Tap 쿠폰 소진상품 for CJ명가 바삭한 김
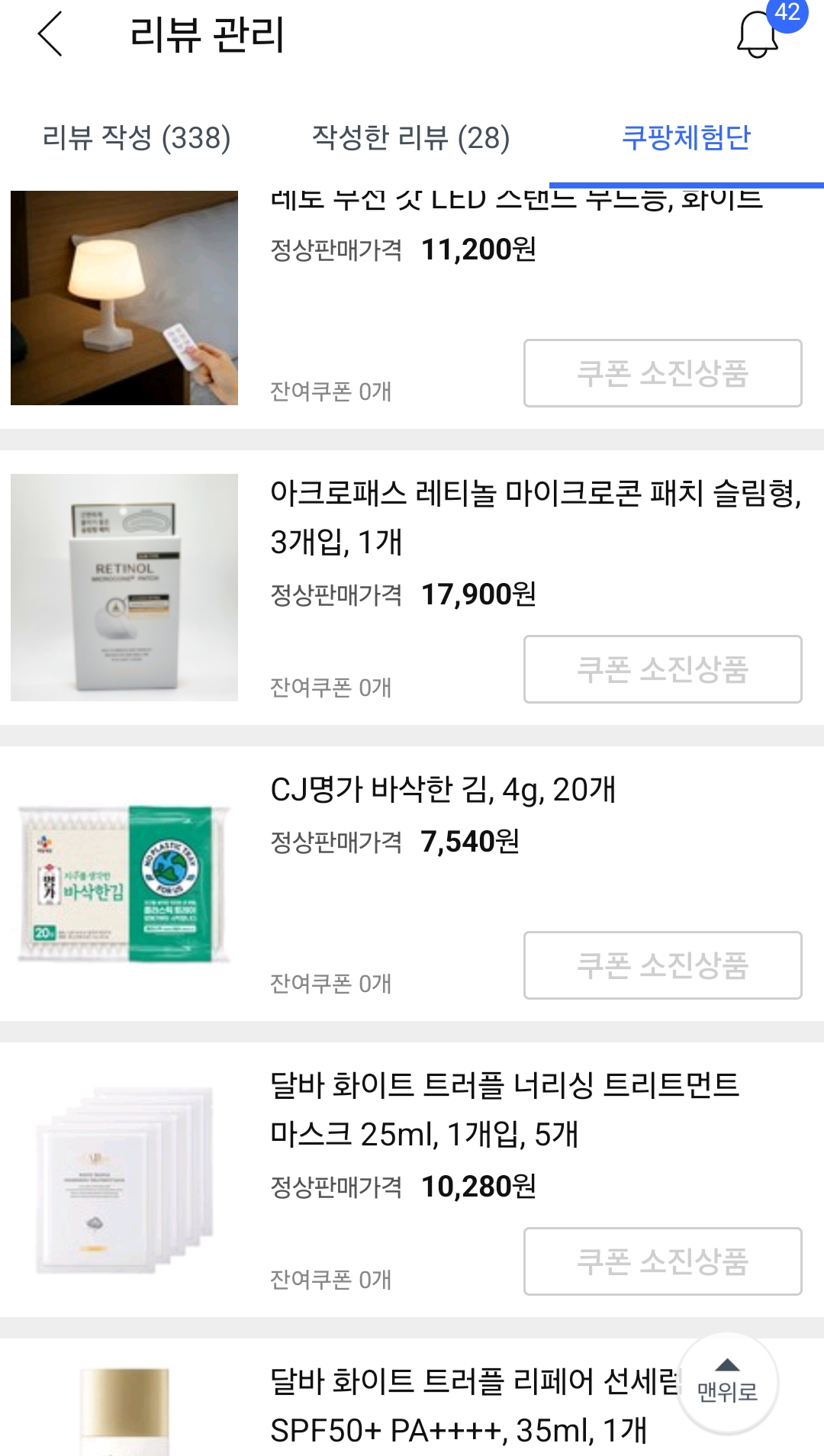 pos(662,965)
